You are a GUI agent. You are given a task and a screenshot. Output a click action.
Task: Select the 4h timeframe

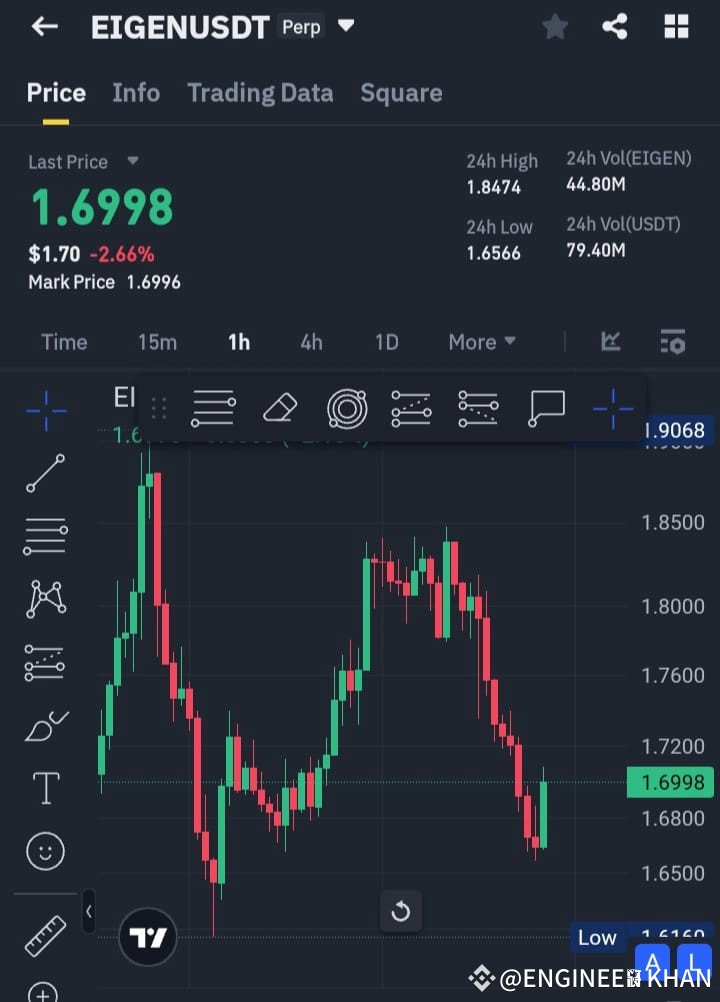(311, 341)
